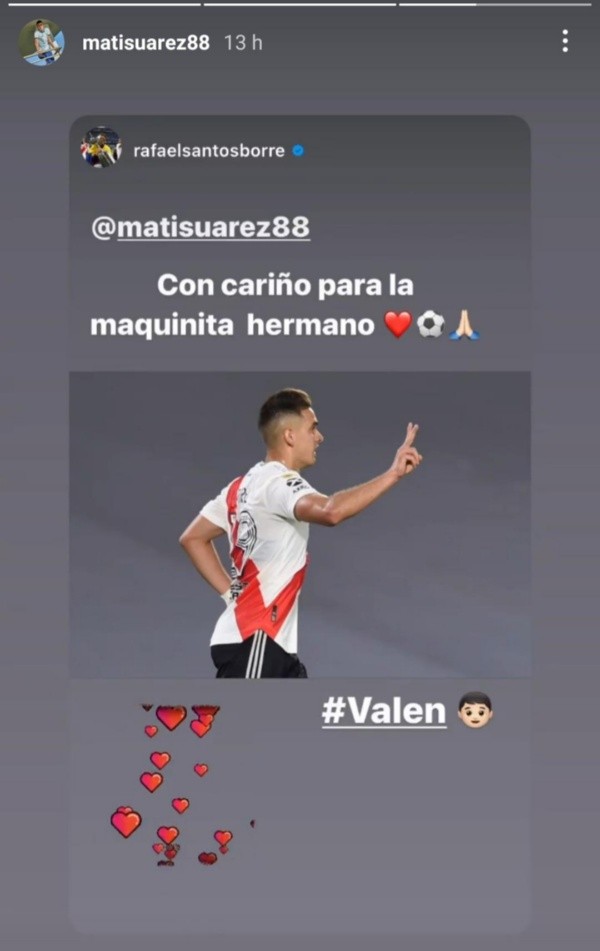Open the story overflow menu
Image resolution: width=600 pixels, height=951 pixels.
[x=565, y=41]
